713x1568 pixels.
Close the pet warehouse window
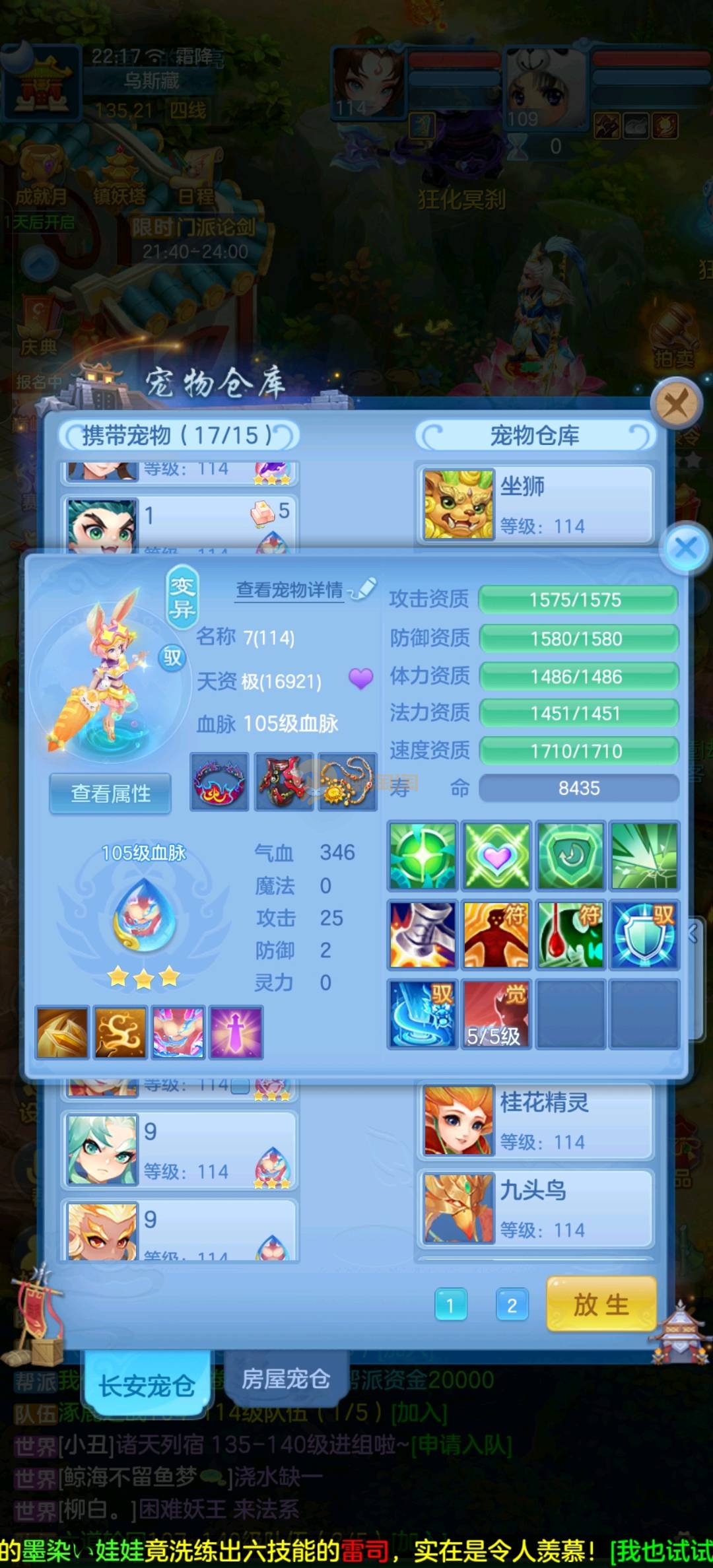(x=676, y=403)
